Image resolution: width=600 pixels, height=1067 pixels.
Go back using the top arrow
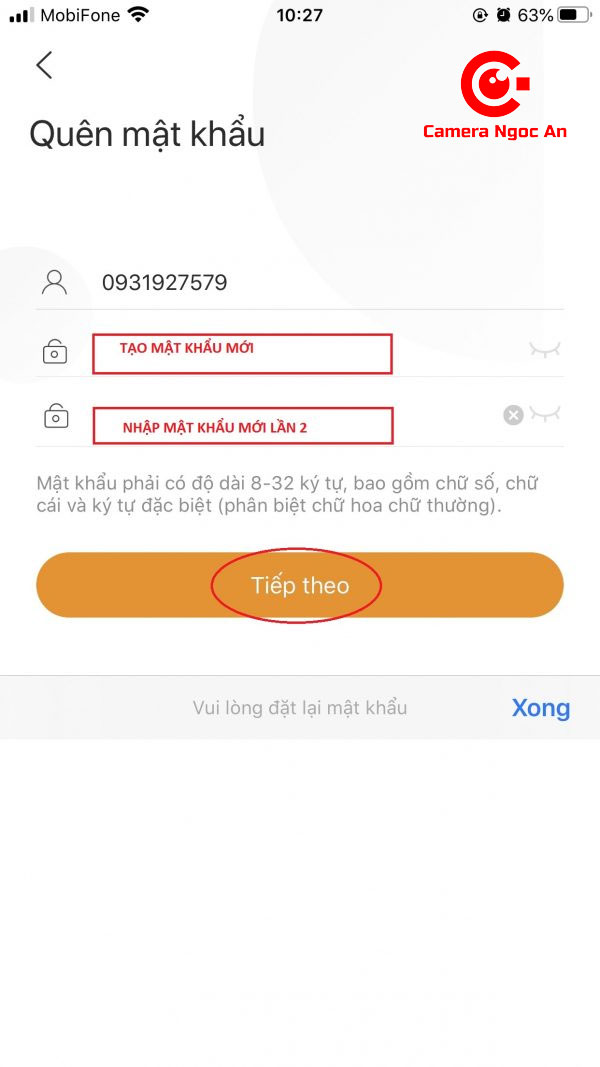(44, 66)
